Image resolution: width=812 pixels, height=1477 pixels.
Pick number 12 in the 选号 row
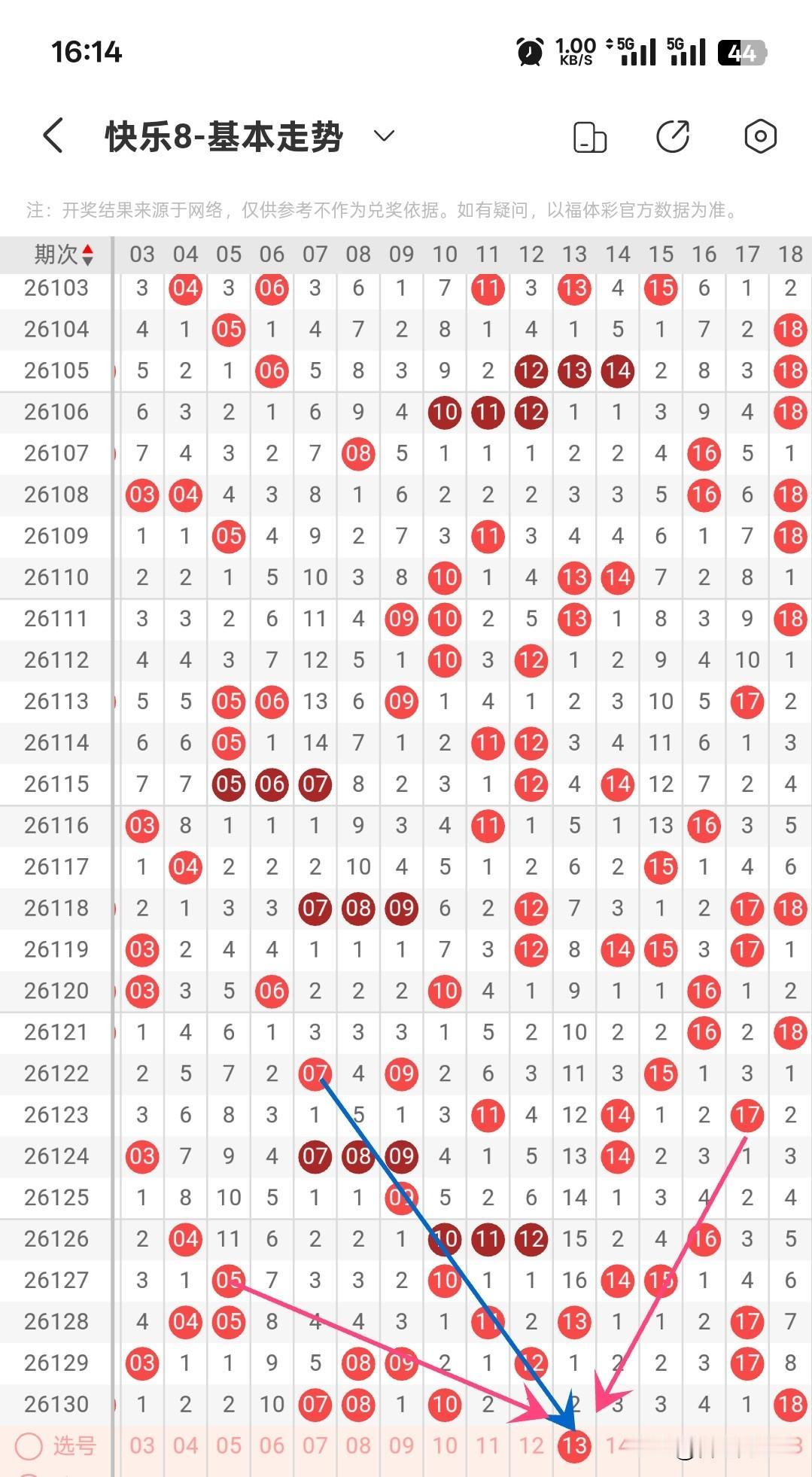[x=531, y=1445]
